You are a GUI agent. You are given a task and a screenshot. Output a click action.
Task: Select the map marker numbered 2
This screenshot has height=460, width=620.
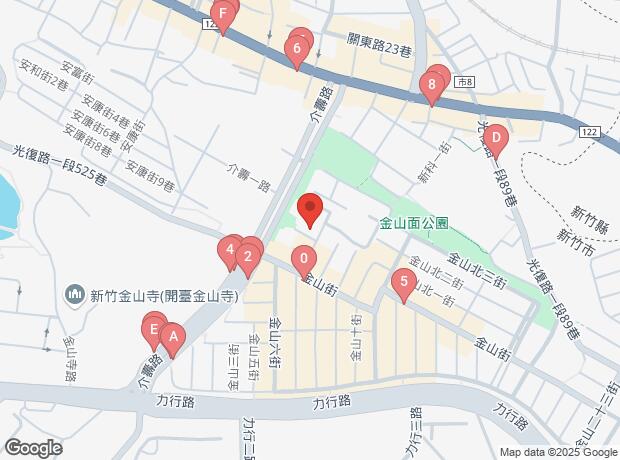coord(247,260)
